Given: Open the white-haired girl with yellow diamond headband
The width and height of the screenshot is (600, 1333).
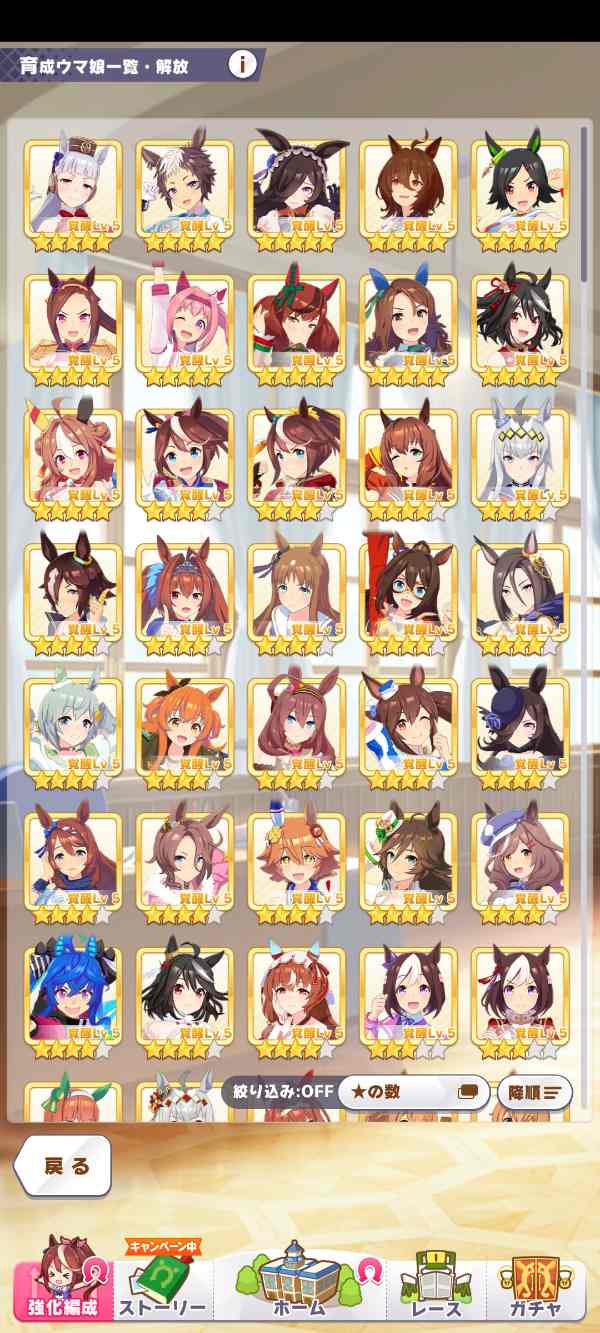Looking at the screenshot, I should (520, 456).
